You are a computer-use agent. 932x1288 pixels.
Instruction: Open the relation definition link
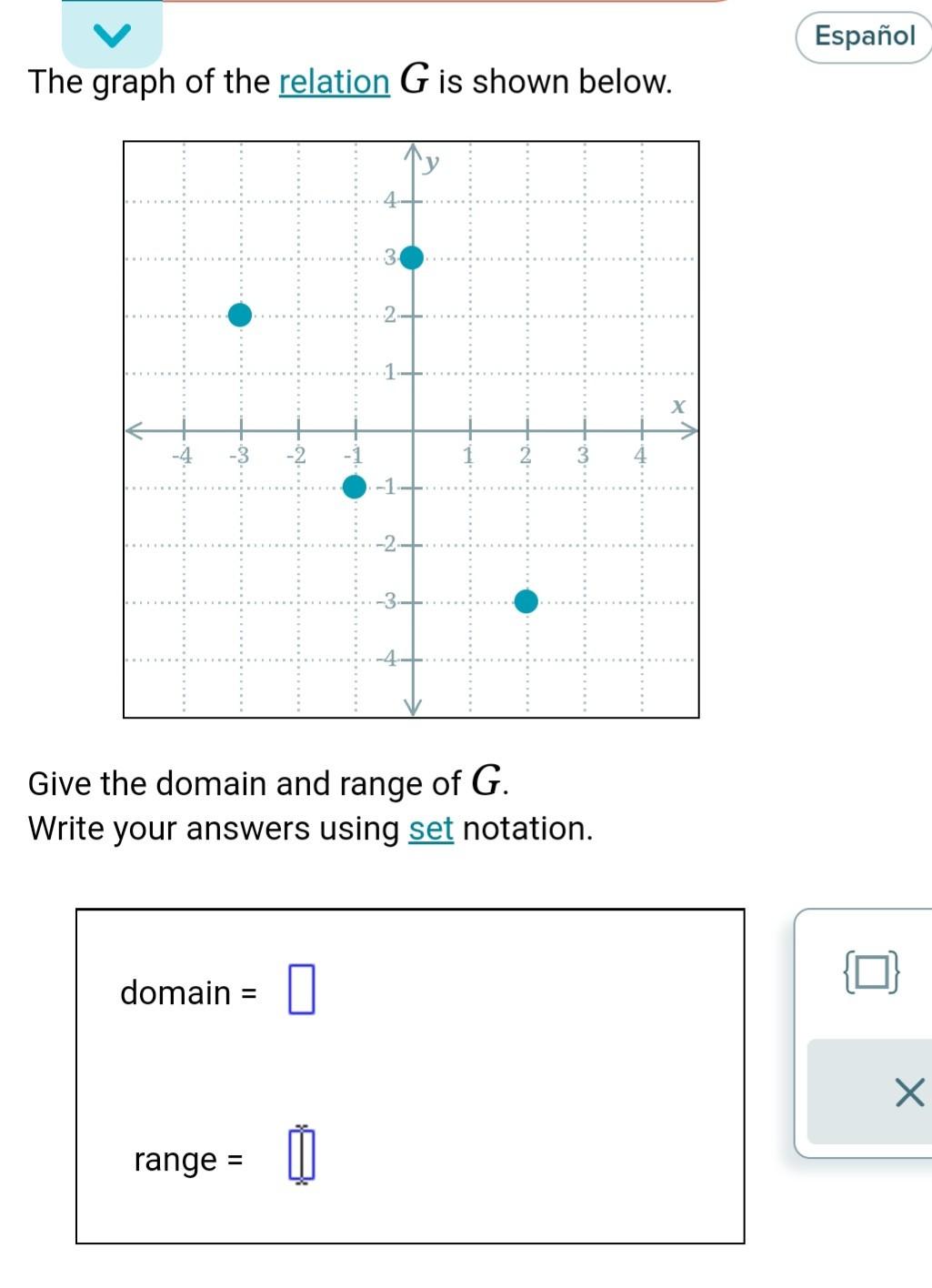point(336,81)
